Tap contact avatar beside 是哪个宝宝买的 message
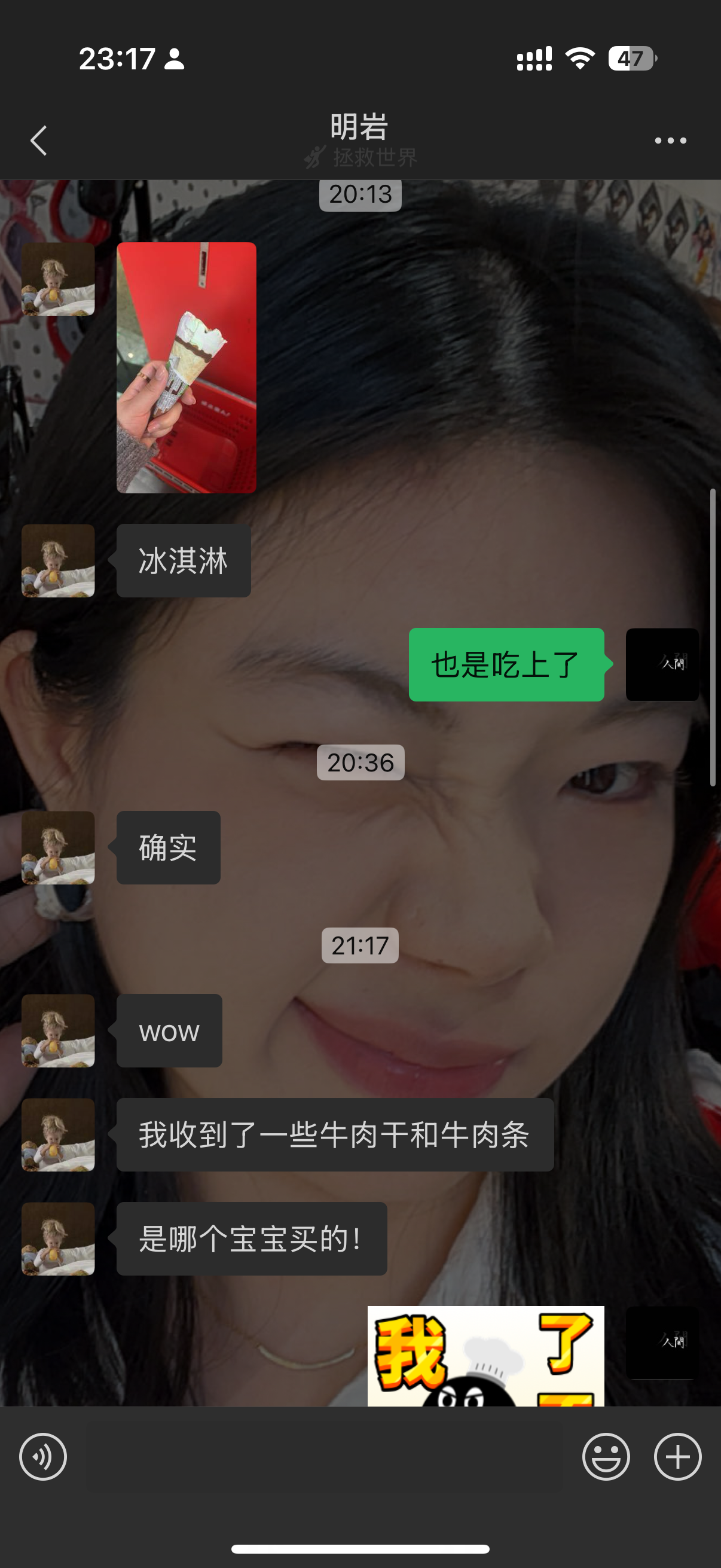 coord(59,1238)
